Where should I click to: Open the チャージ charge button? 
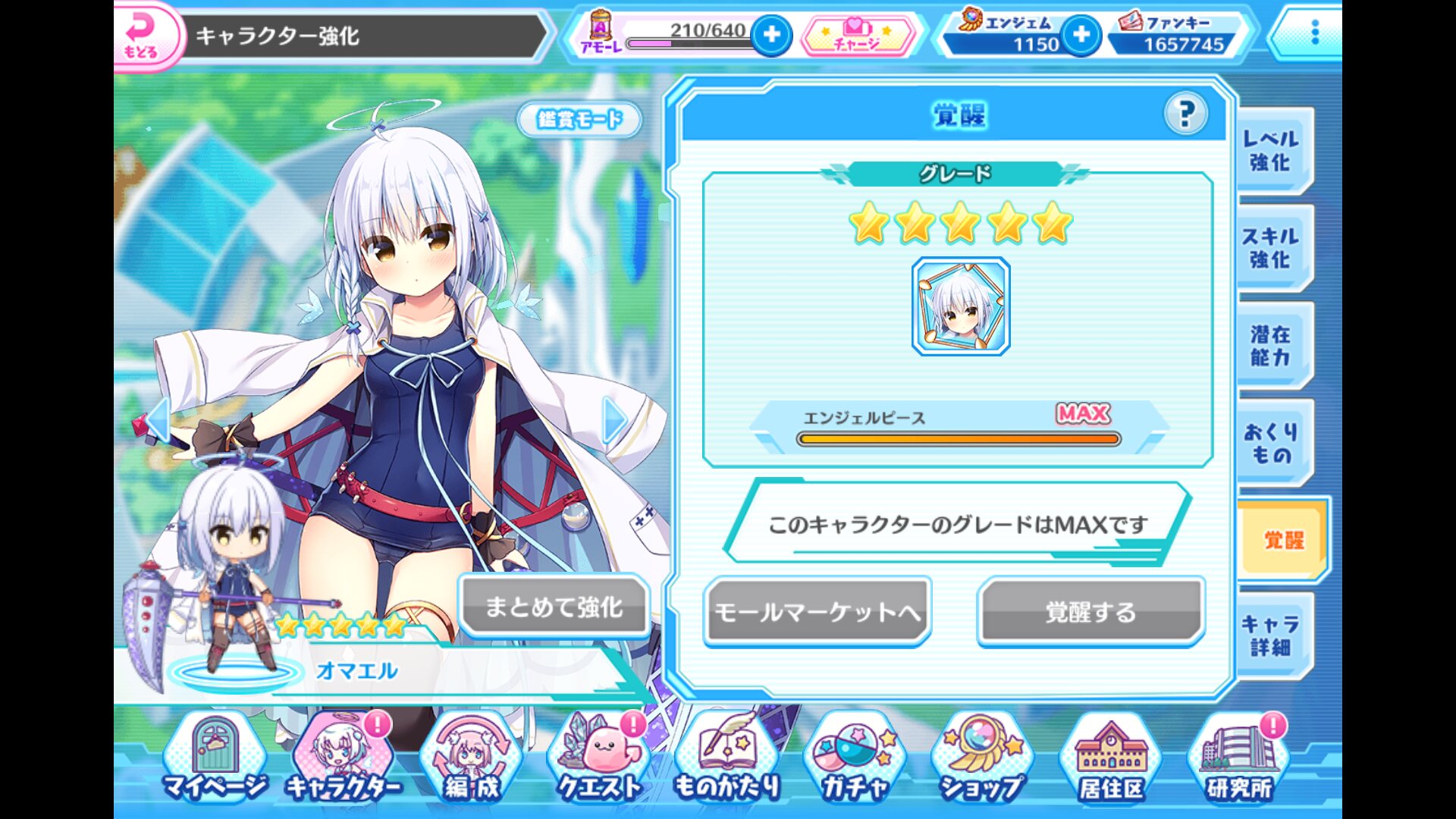coord(857,36)
